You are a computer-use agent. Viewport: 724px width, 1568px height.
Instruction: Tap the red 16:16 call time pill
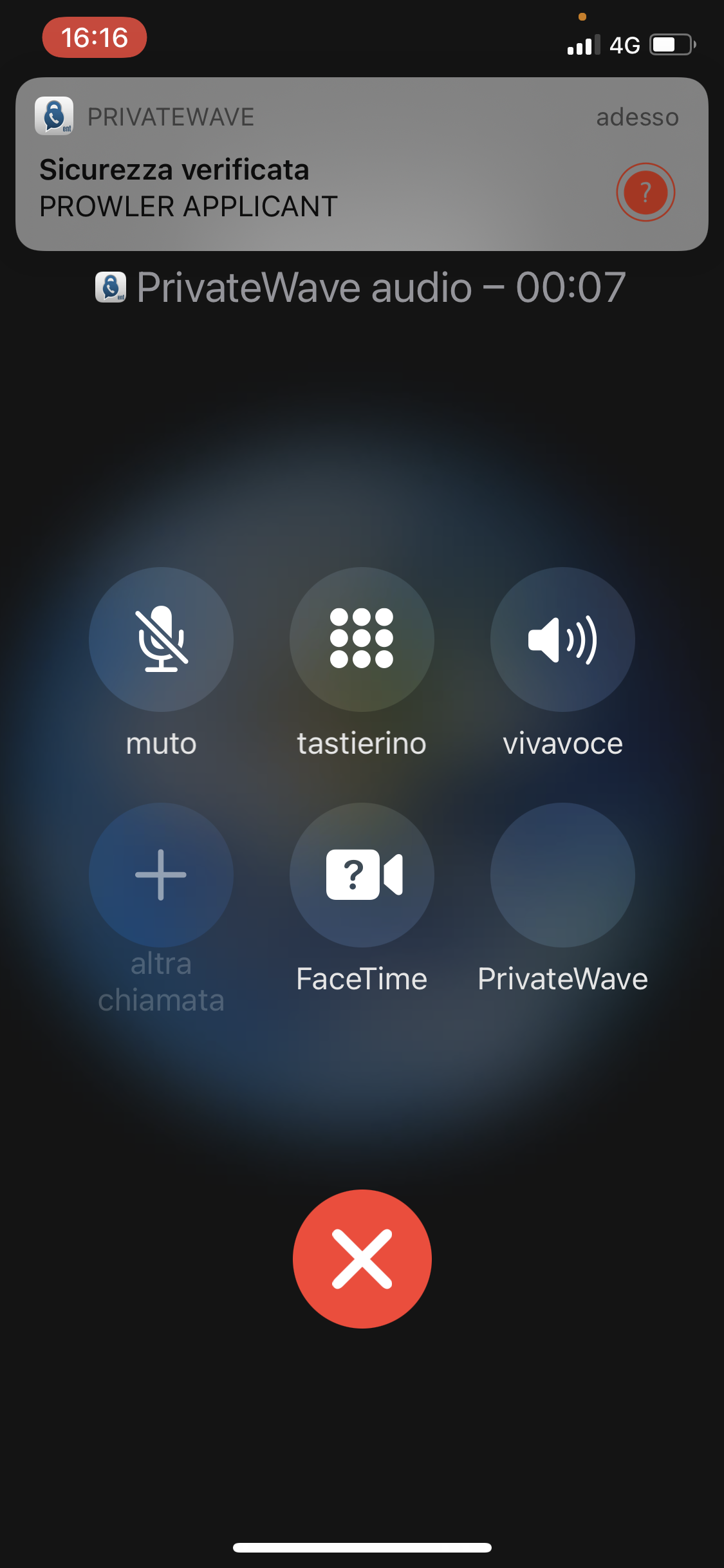(x=95, y=37)
